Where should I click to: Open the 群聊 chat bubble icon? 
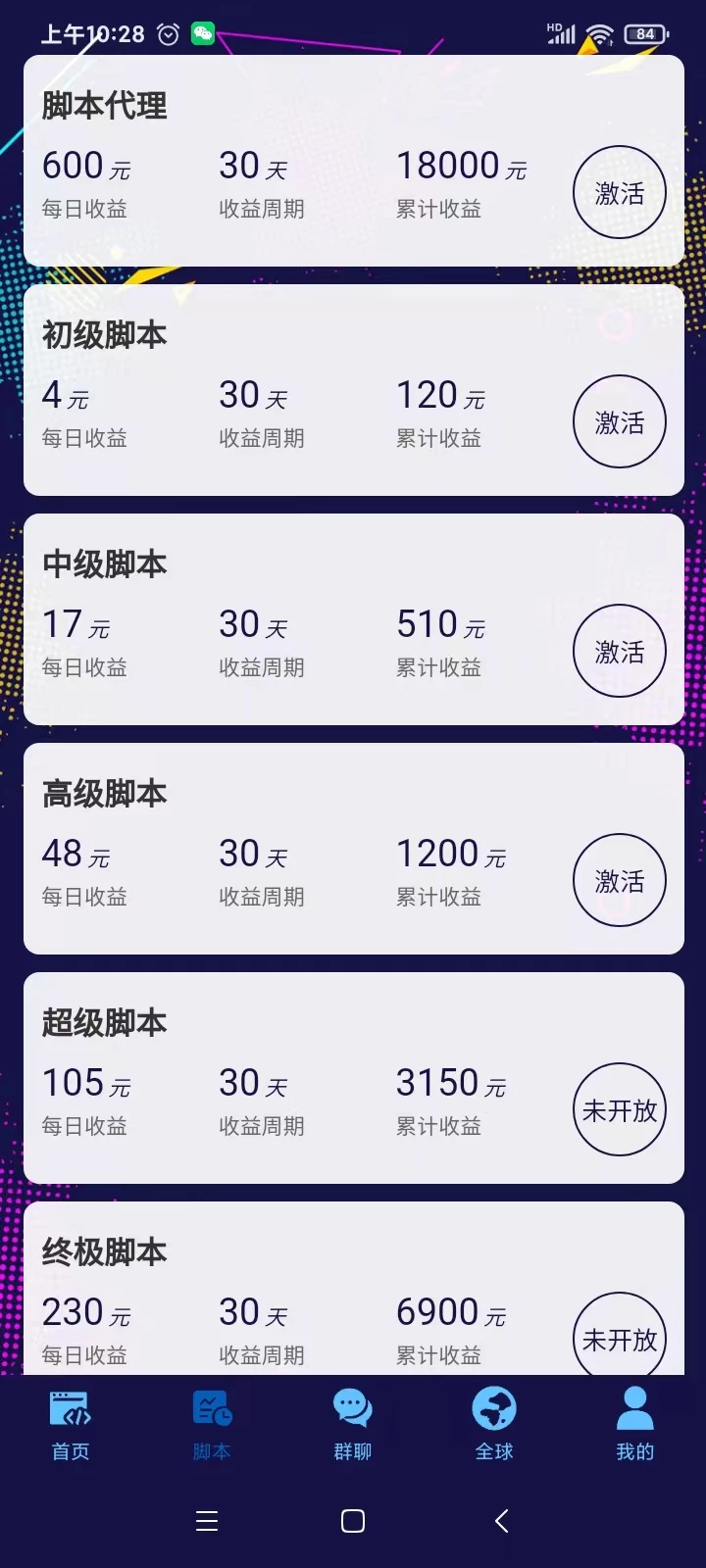[351, 1408]
